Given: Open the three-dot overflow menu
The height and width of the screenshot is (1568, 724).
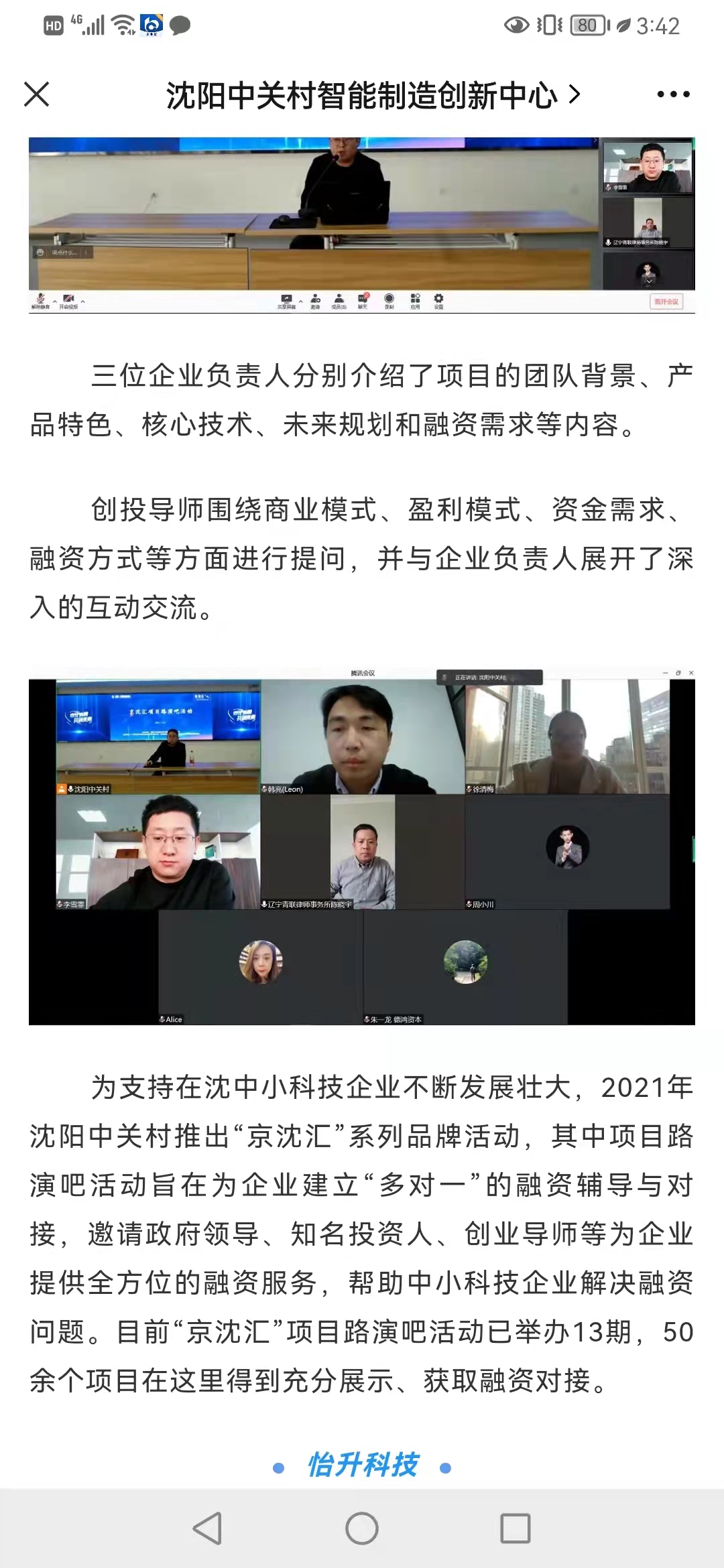Looking at the screenshot, I should click(673, 94).
